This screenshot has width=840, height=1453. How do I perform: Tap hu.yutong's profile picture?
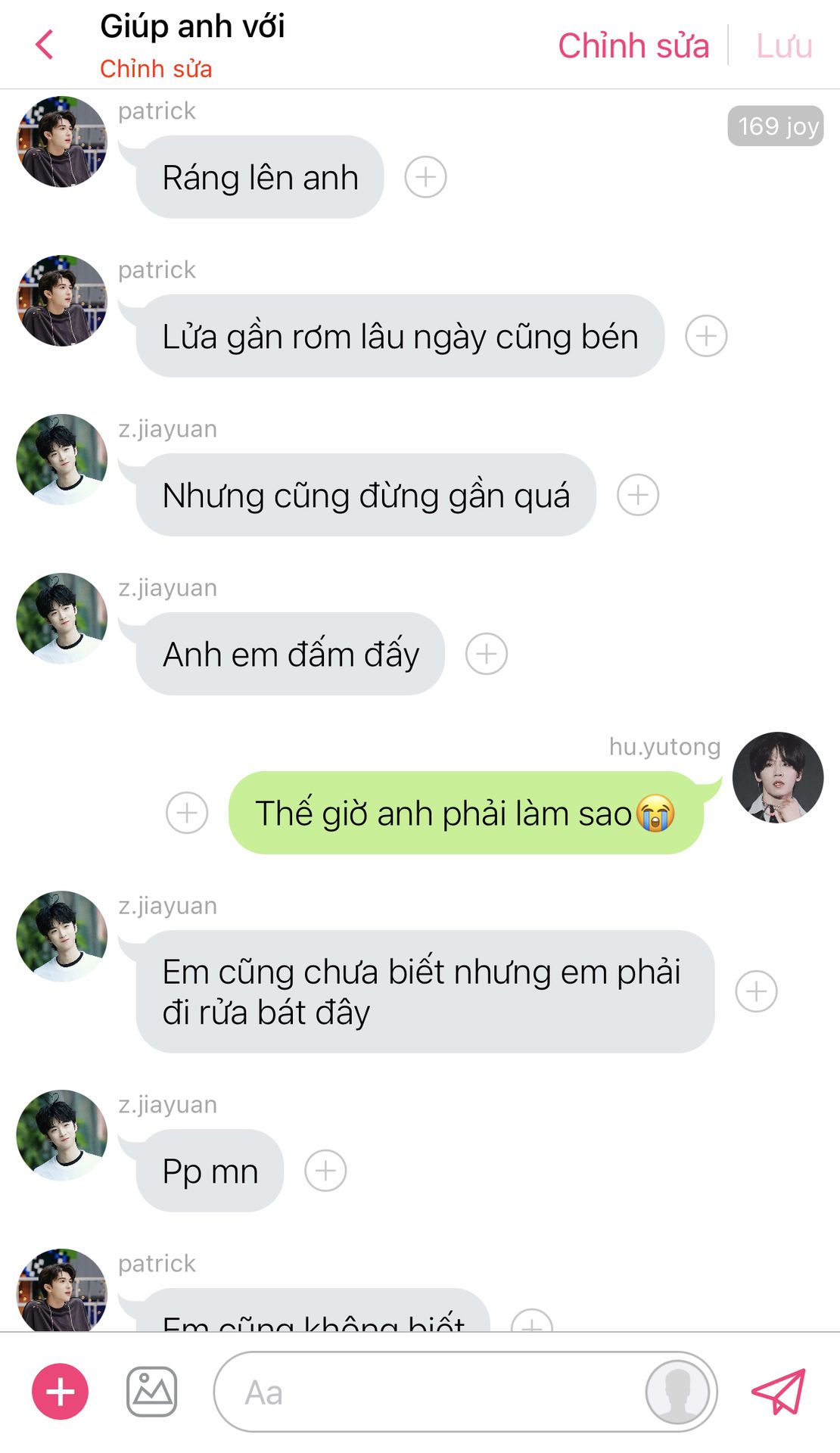777,777
